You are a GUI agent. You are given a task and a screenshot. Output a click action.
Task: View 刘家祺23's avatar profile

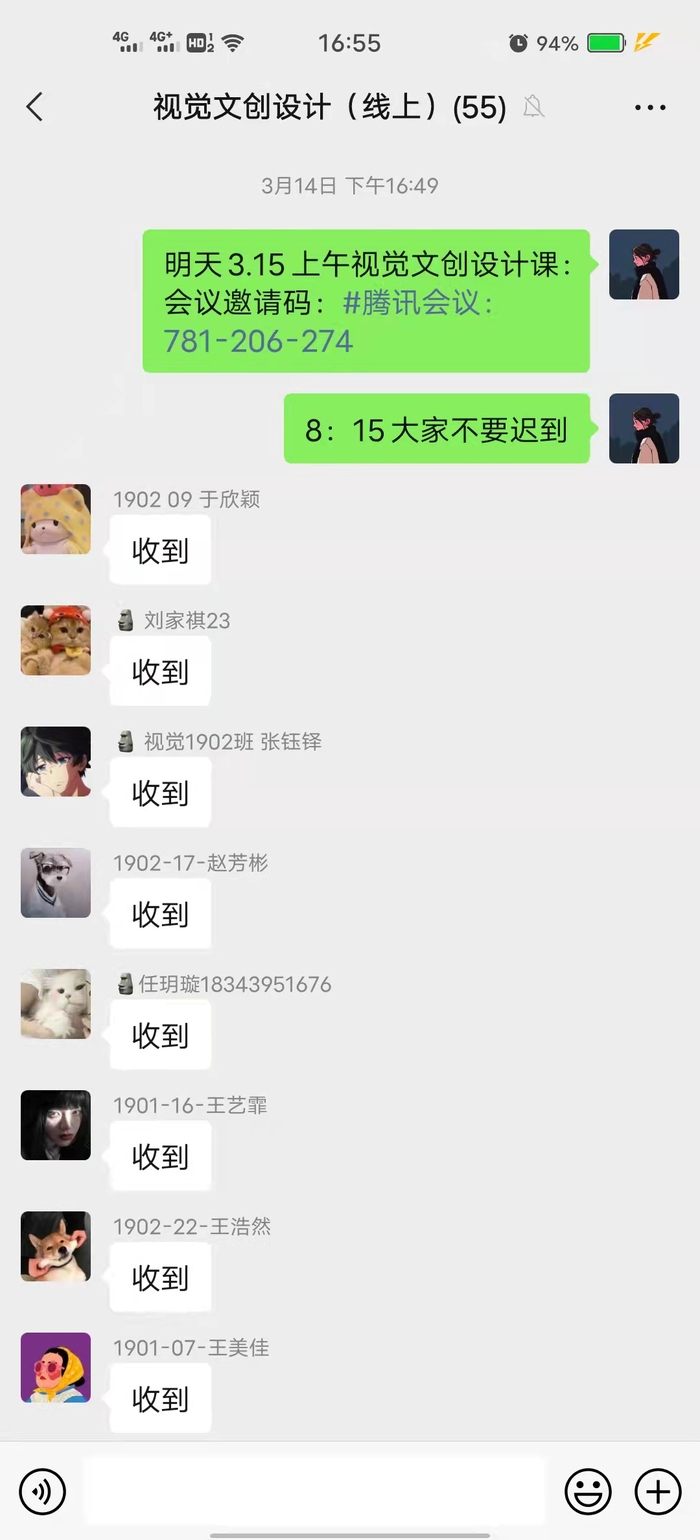point(56,640)
